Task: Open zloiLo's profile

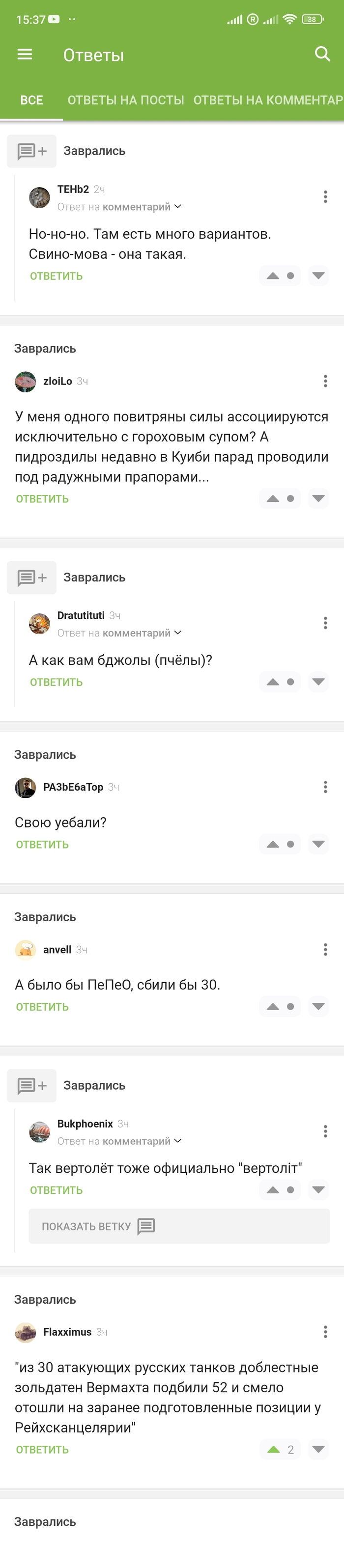Action: point(57,381)
